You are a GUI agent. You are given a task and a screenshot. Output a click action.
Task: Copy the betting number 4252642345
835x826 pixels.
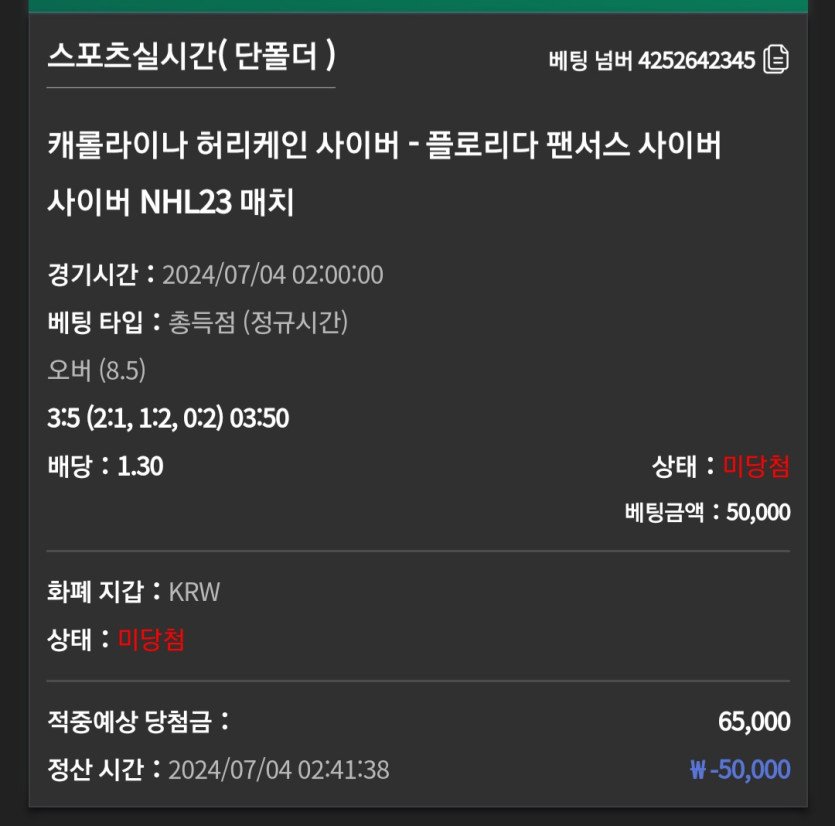tap(776, 60)
